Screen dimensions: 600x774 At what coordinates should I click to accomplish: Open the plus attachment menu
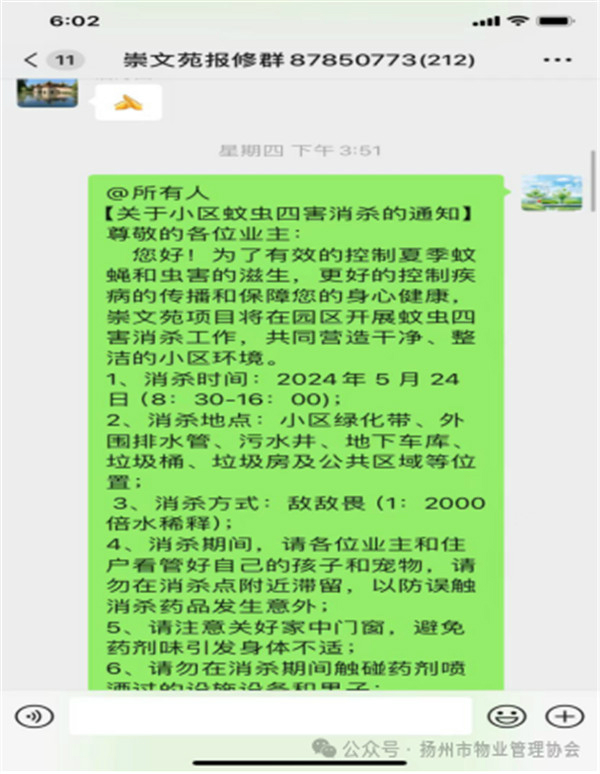click(564, 716)
